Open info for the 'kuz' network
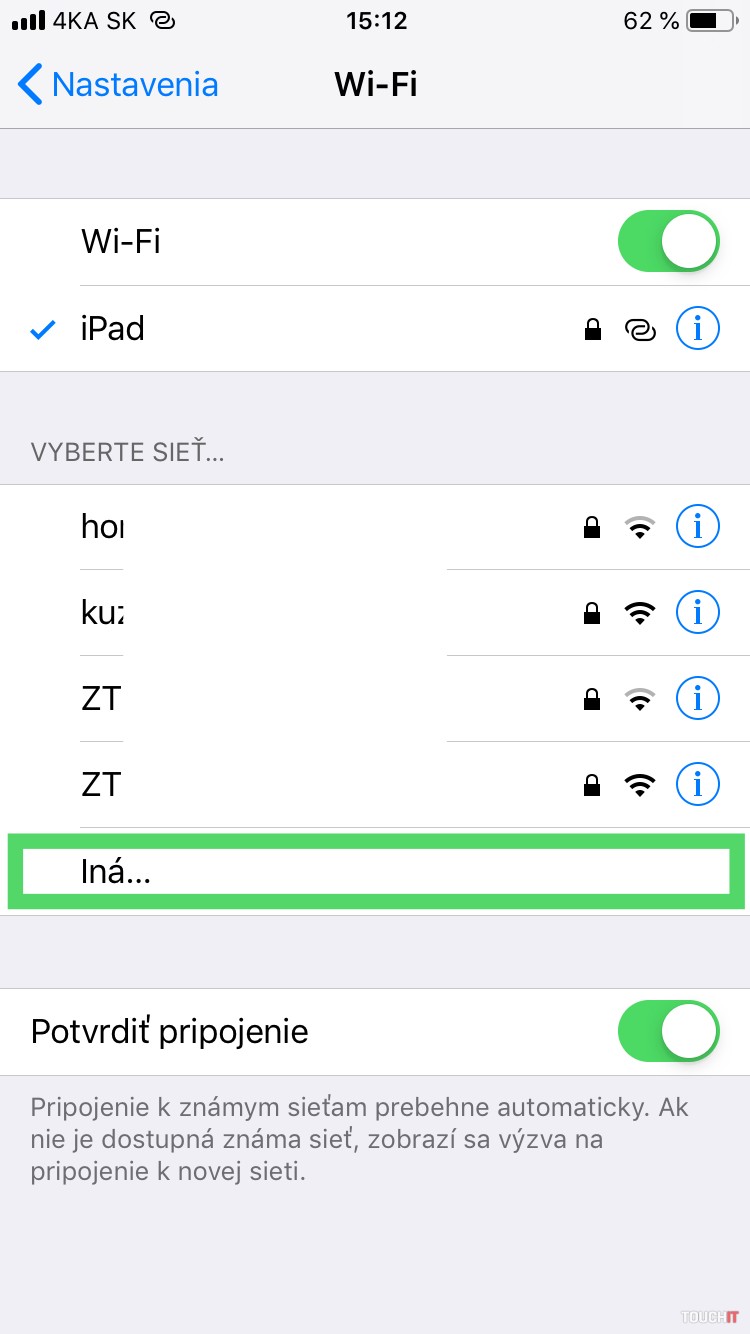This screenshot has width=750, height=1334. pyautogui.click(x=697, y=613)
